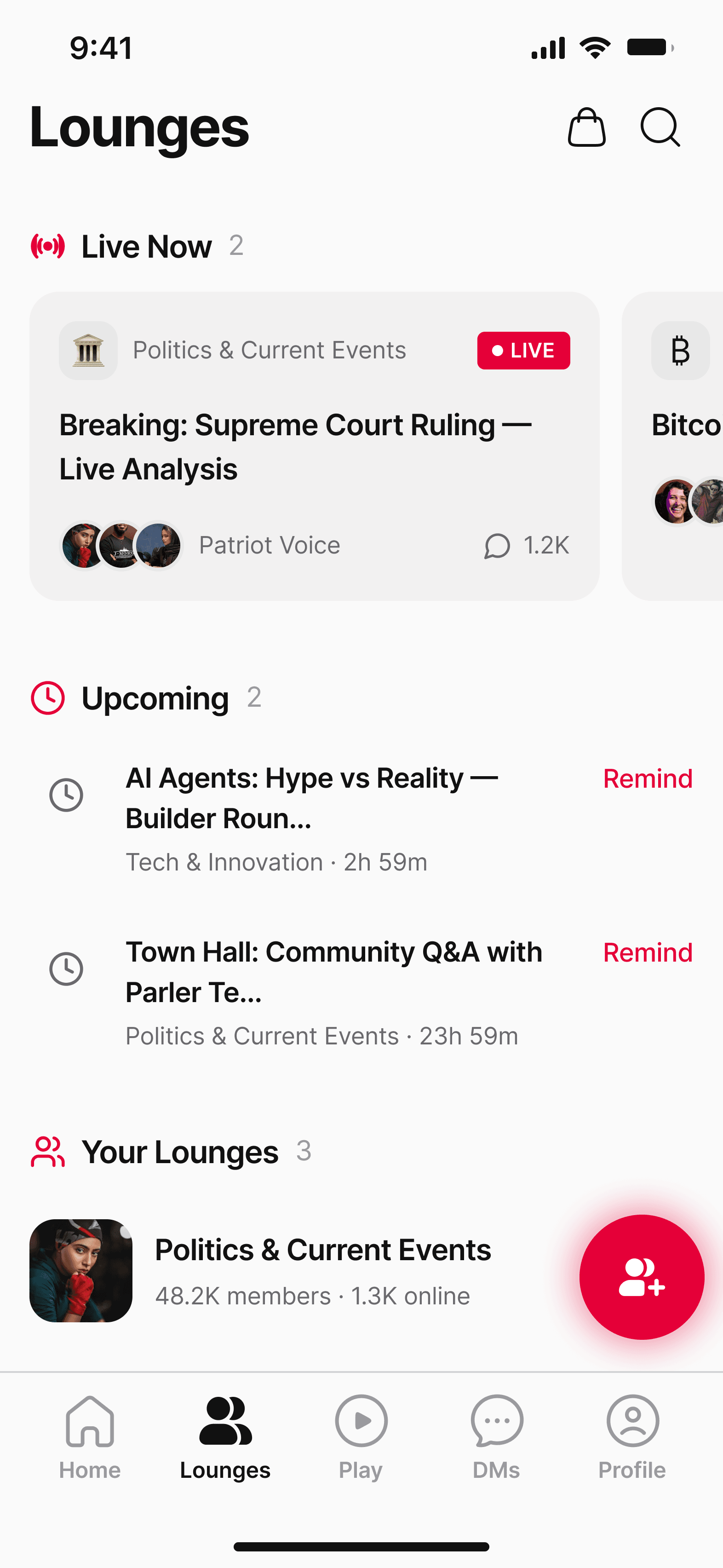Tap the Bitcoin lounge category icon

(680, 351)
